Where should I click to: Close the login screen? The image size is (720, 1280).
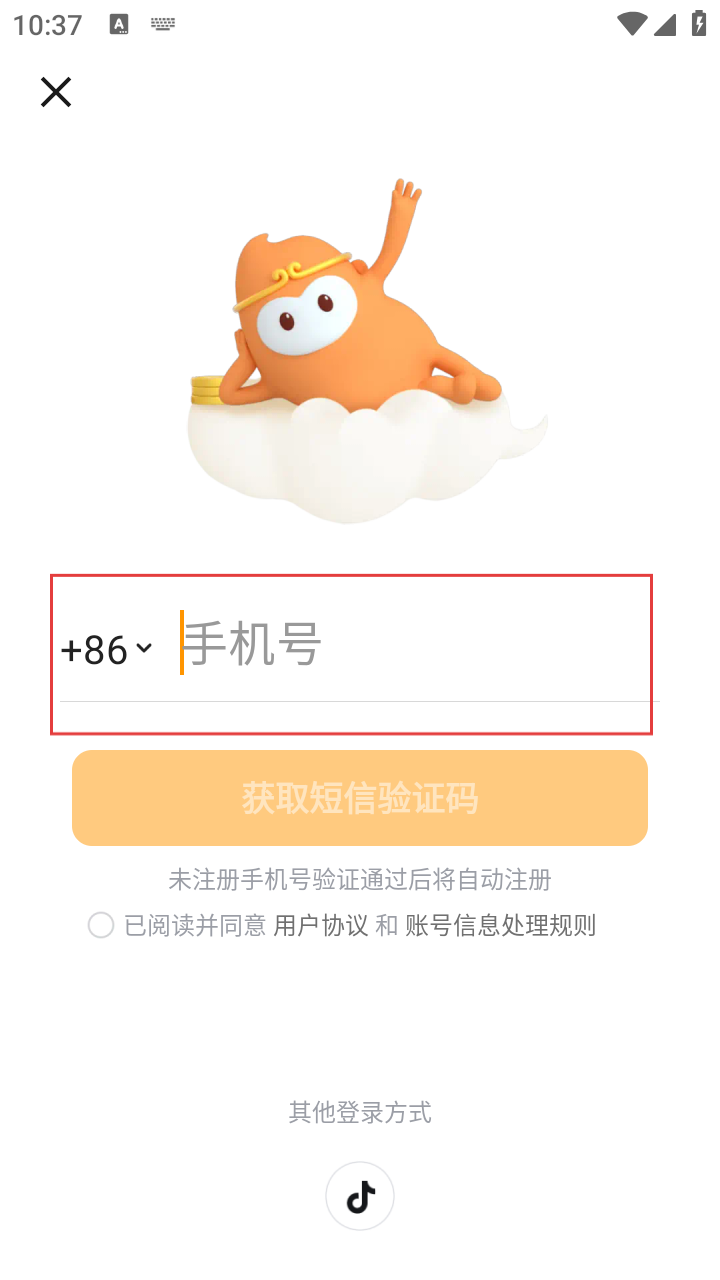(x=56, y=92)
